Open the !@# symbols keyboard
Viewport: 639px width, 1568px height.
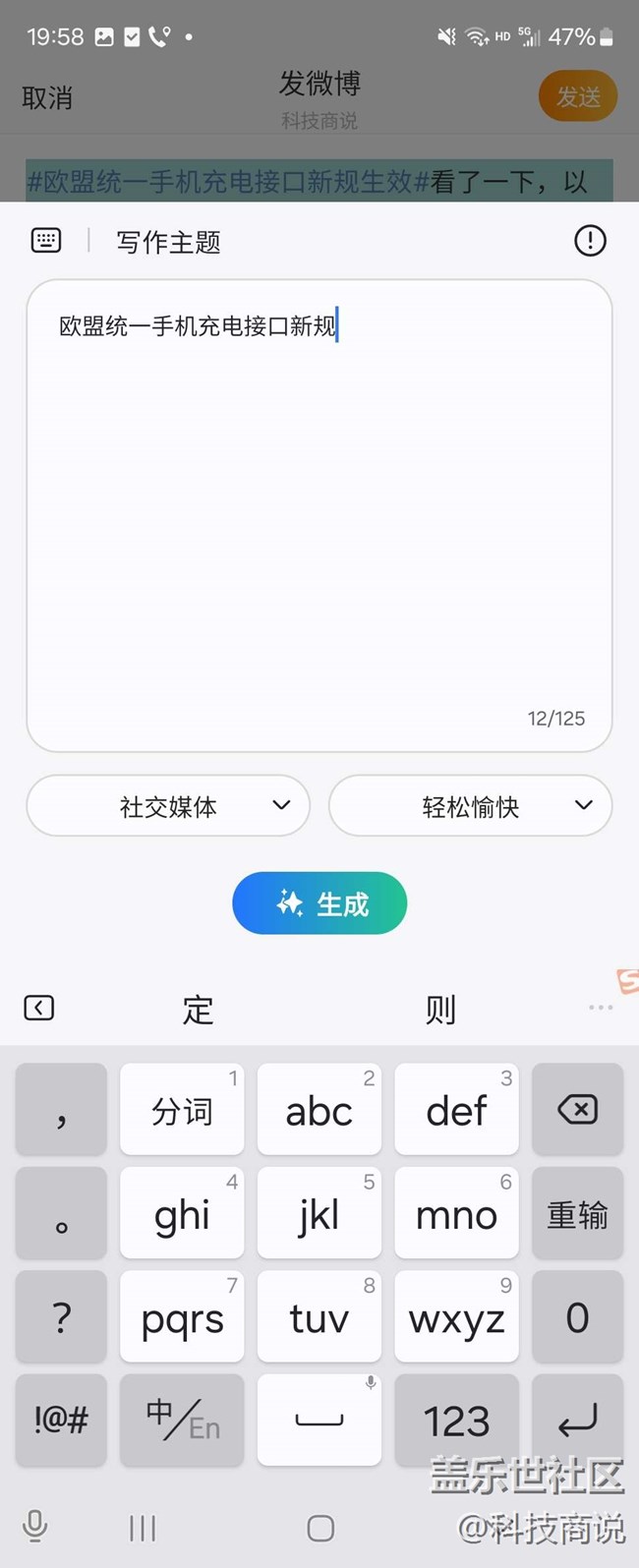click(x=61, y=1420)
